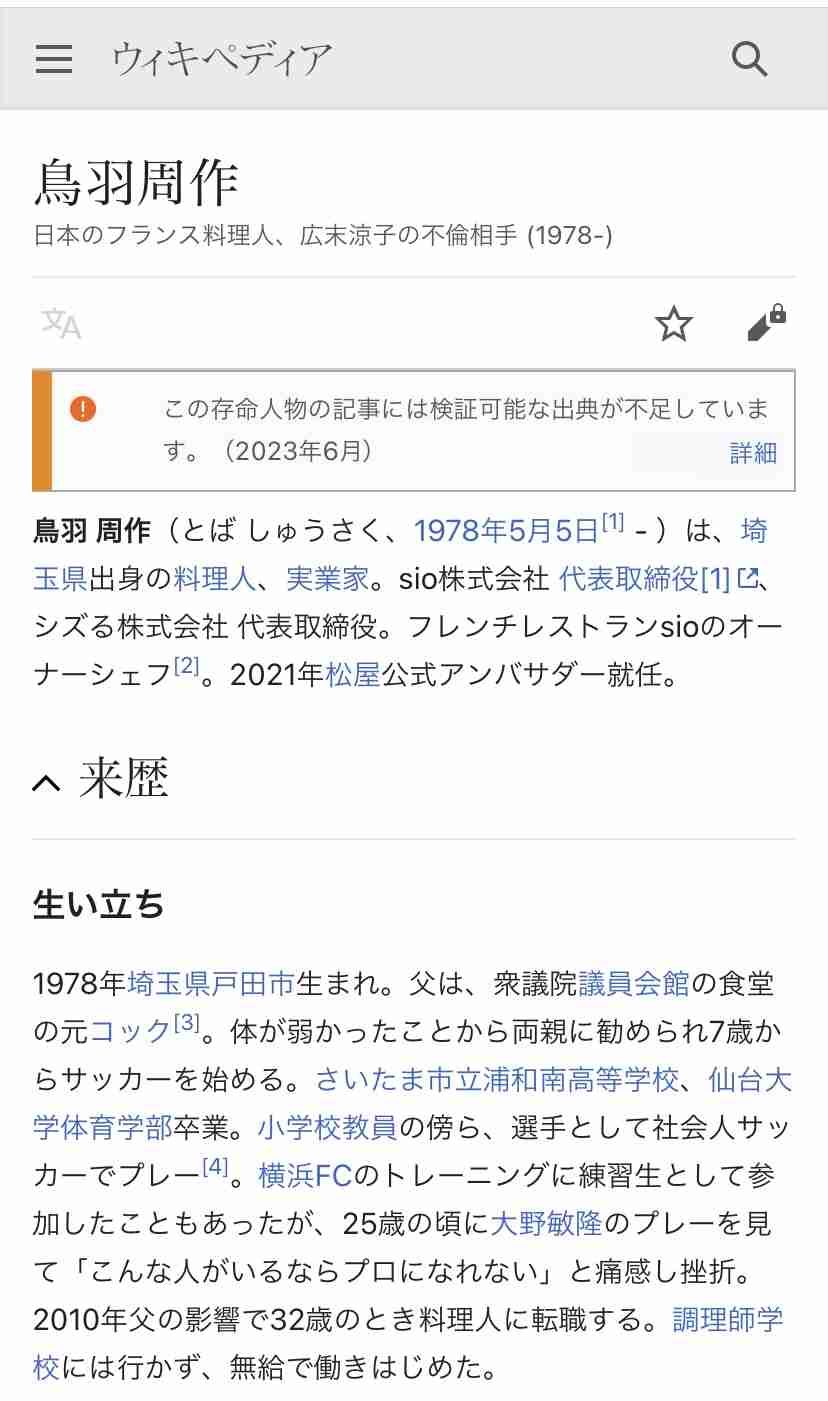Tap the search magnifier icon
Image resolution: width=828 pixels, height=1401 pixels.
(748, 59)
